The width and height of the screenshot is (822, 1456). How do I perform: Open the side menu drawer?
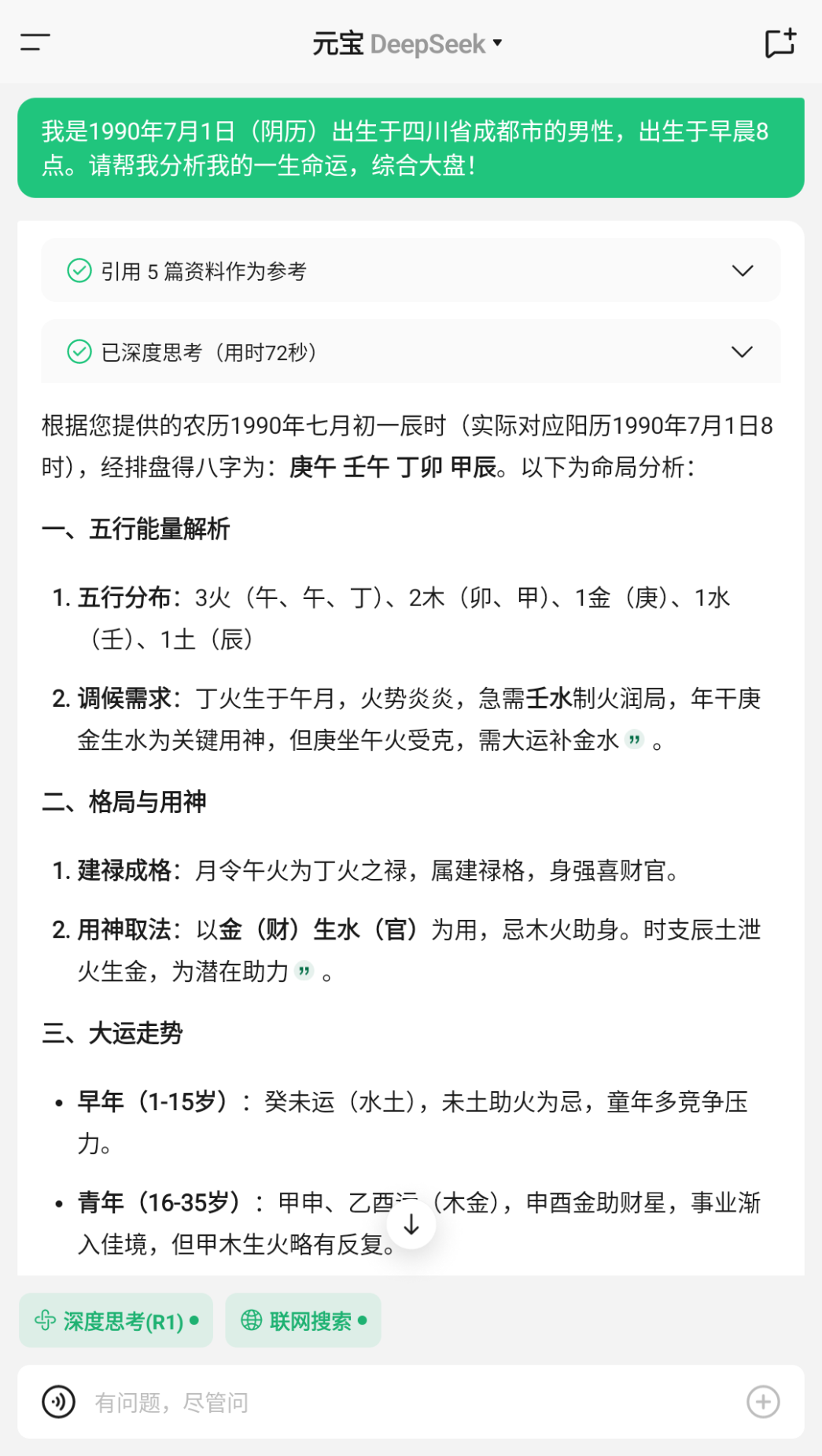(x=35, y=42)
